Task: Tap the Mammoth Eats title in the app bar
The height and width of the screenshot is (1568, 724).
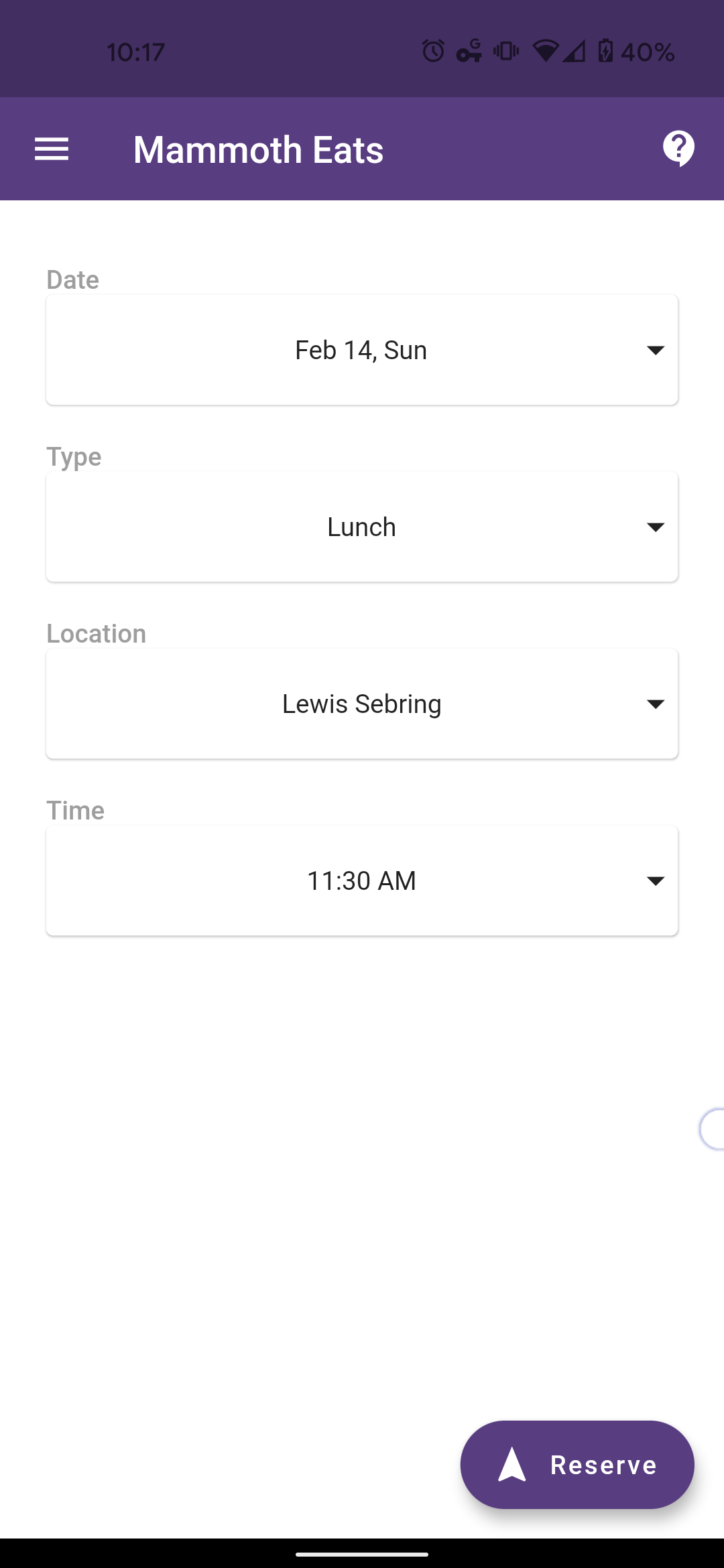Action: click(x=258, y=149)
